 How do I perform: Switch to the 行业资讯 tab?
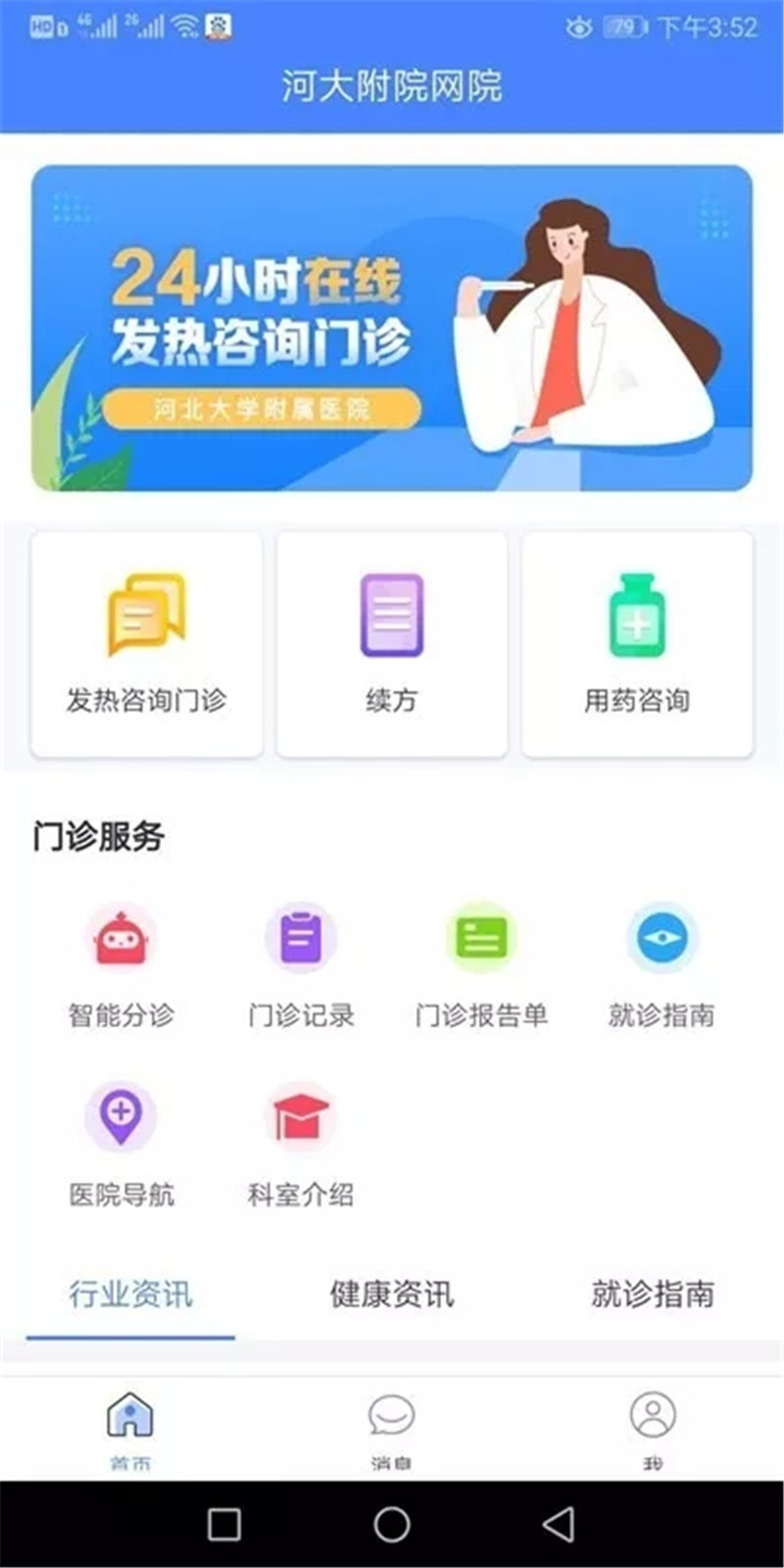tap(130, 1295)
